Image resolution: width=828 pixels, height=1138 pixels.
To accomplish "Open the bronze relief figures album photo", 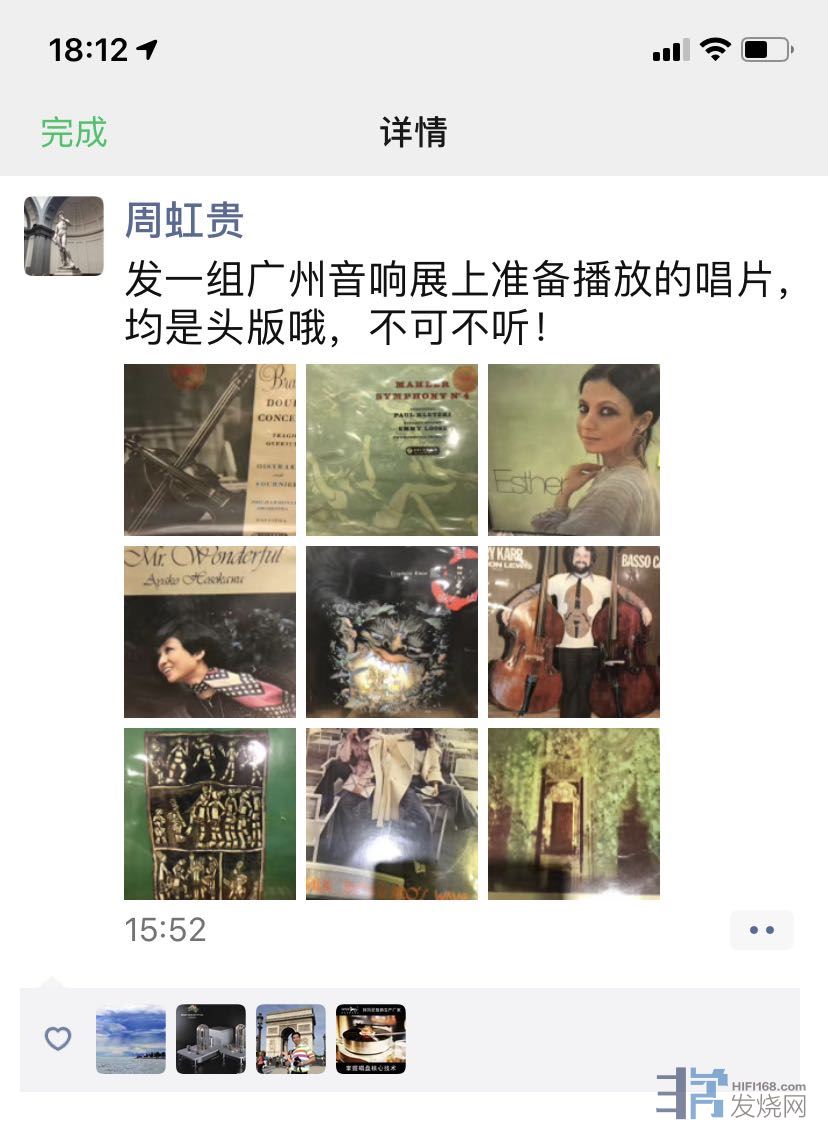I will [x=210, y=814].
